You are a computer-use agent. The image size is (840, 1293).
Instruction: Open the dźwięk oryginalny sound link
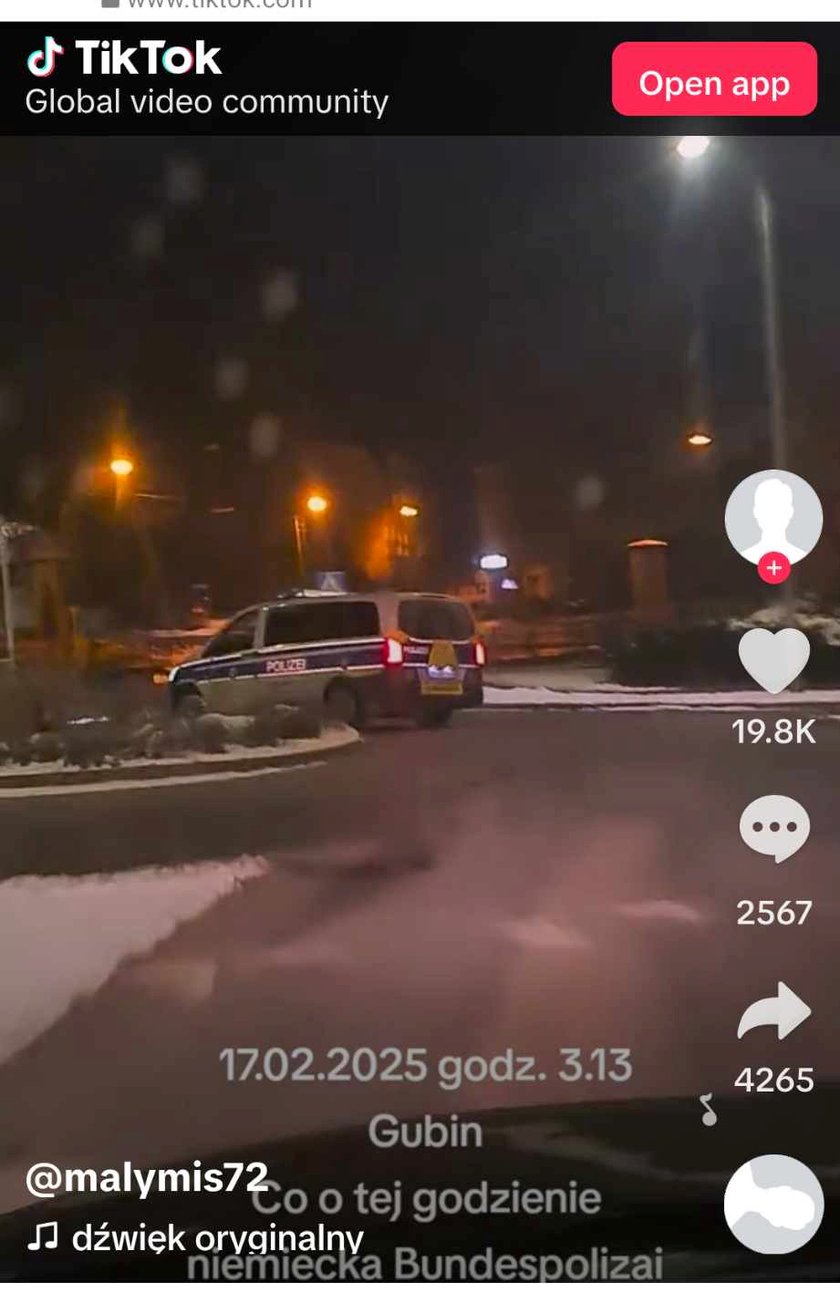pyautogui.click(x=195, y=1238)
